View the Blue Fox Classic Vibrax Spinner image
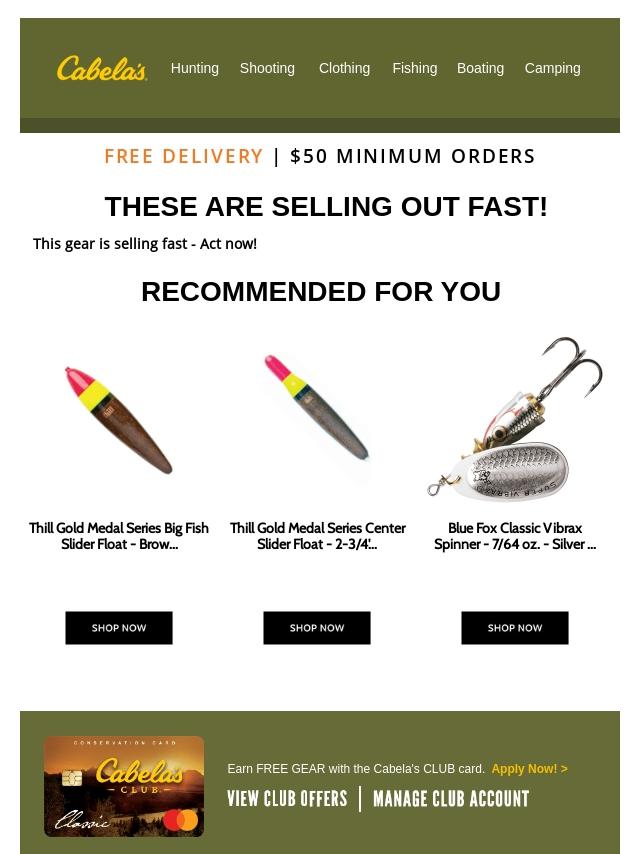The width and height of the screenshot is (640, 854). [x=515, y=420]
